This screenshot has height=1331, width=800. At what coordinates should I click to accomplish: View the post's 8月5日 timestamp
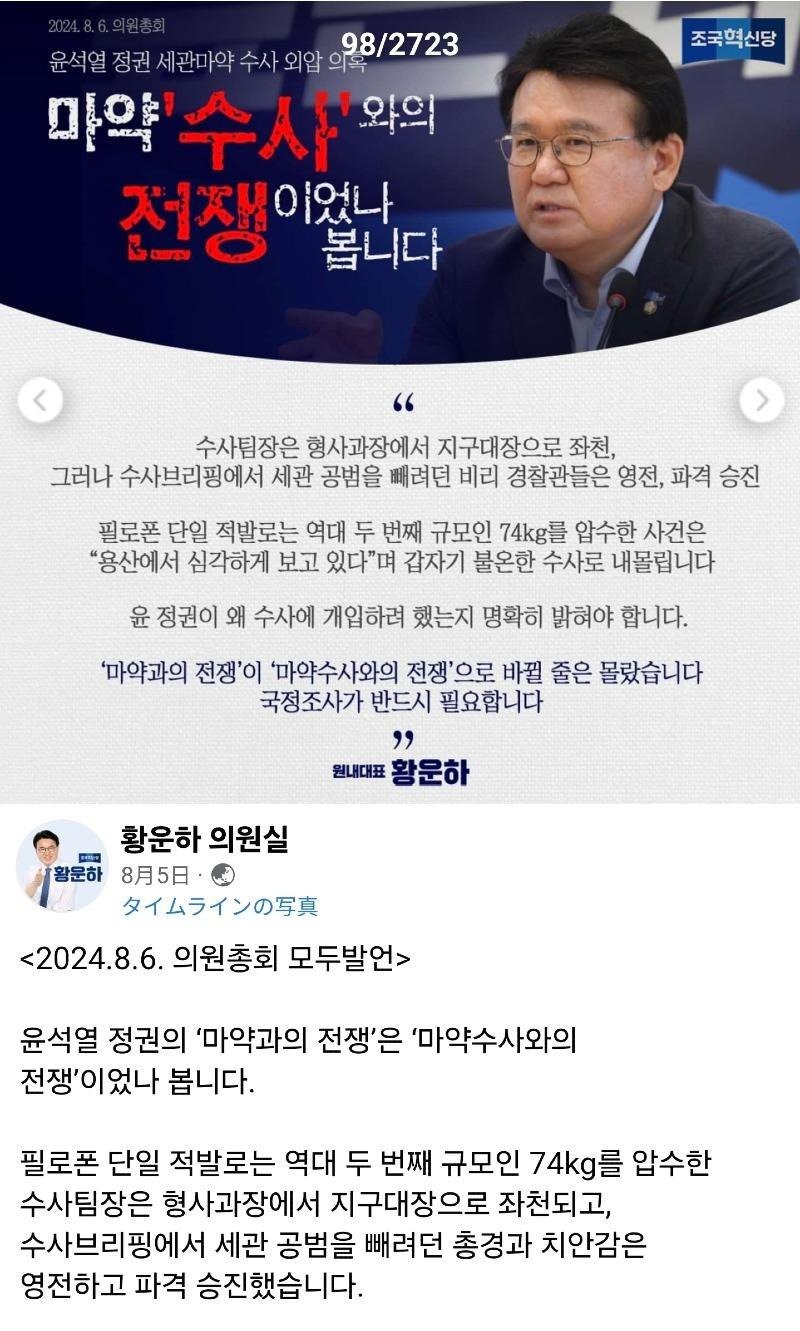(x=154, y=875)
